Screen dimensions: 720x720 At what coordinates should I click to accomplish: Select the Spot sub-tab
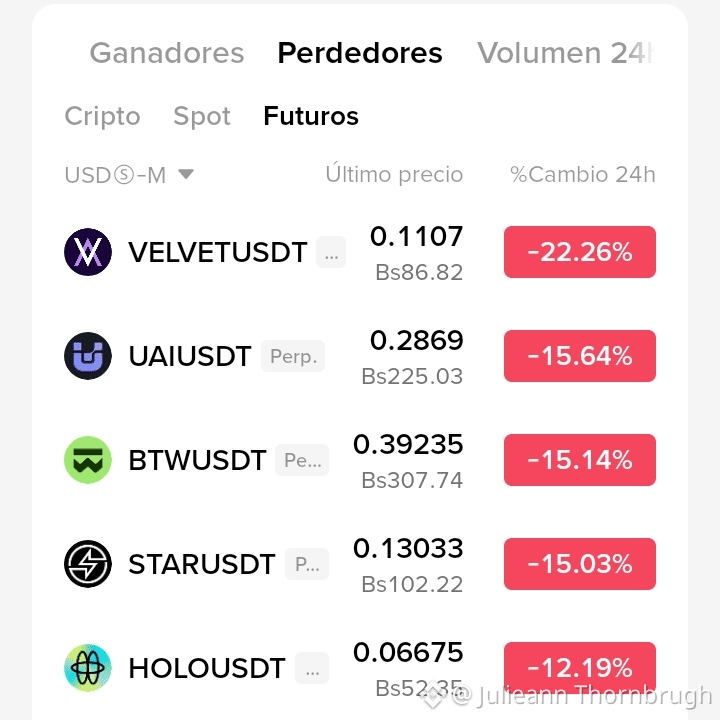coord(202,116)
